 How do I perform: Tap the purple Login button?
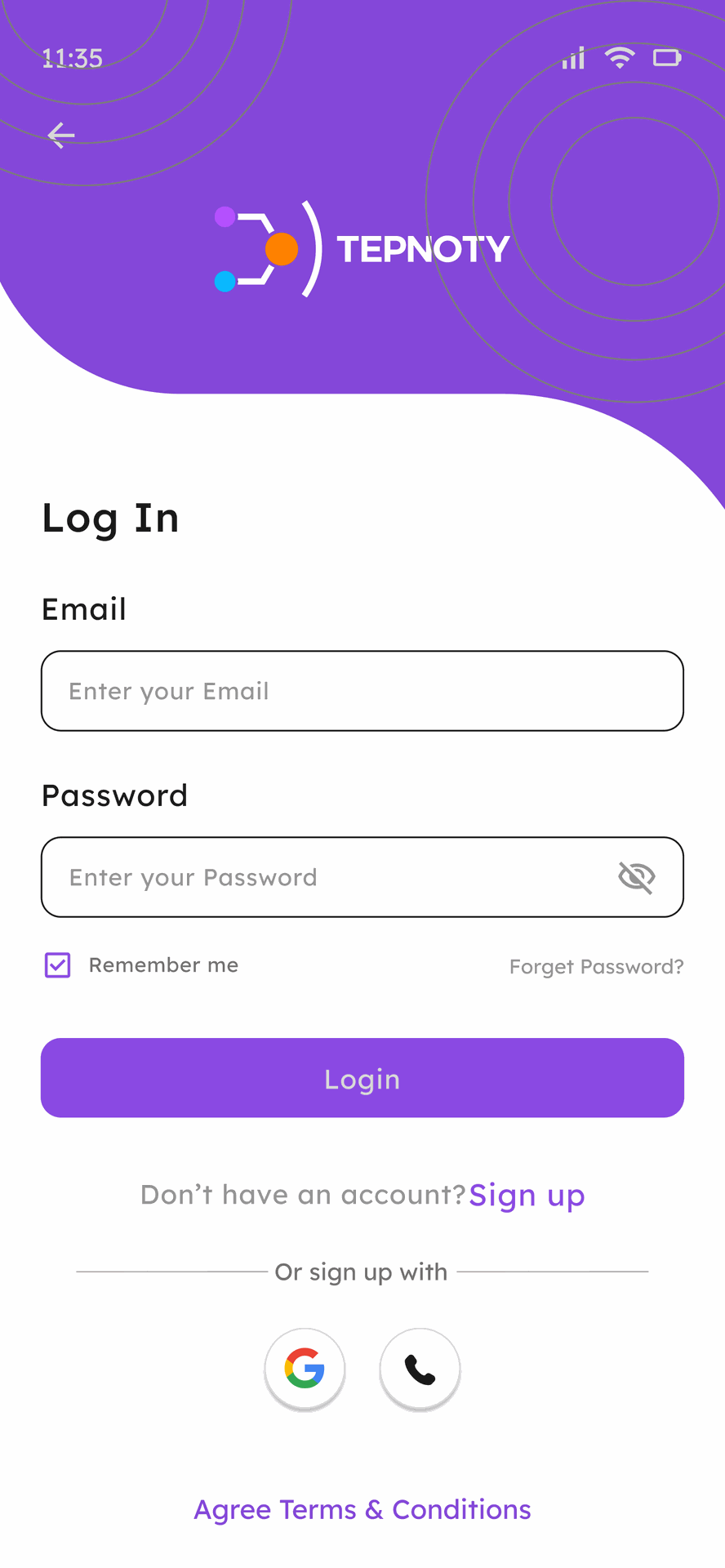(x=362, y=1078)
